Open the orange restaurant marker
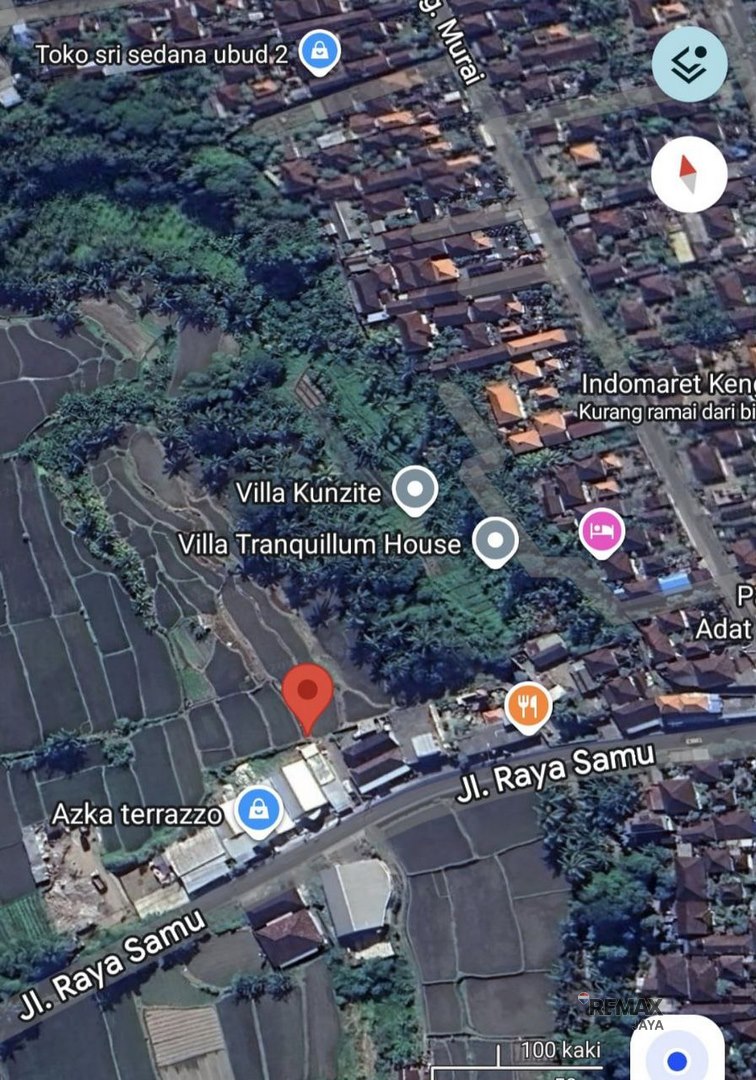756x1080 pixels. (528, 706)
